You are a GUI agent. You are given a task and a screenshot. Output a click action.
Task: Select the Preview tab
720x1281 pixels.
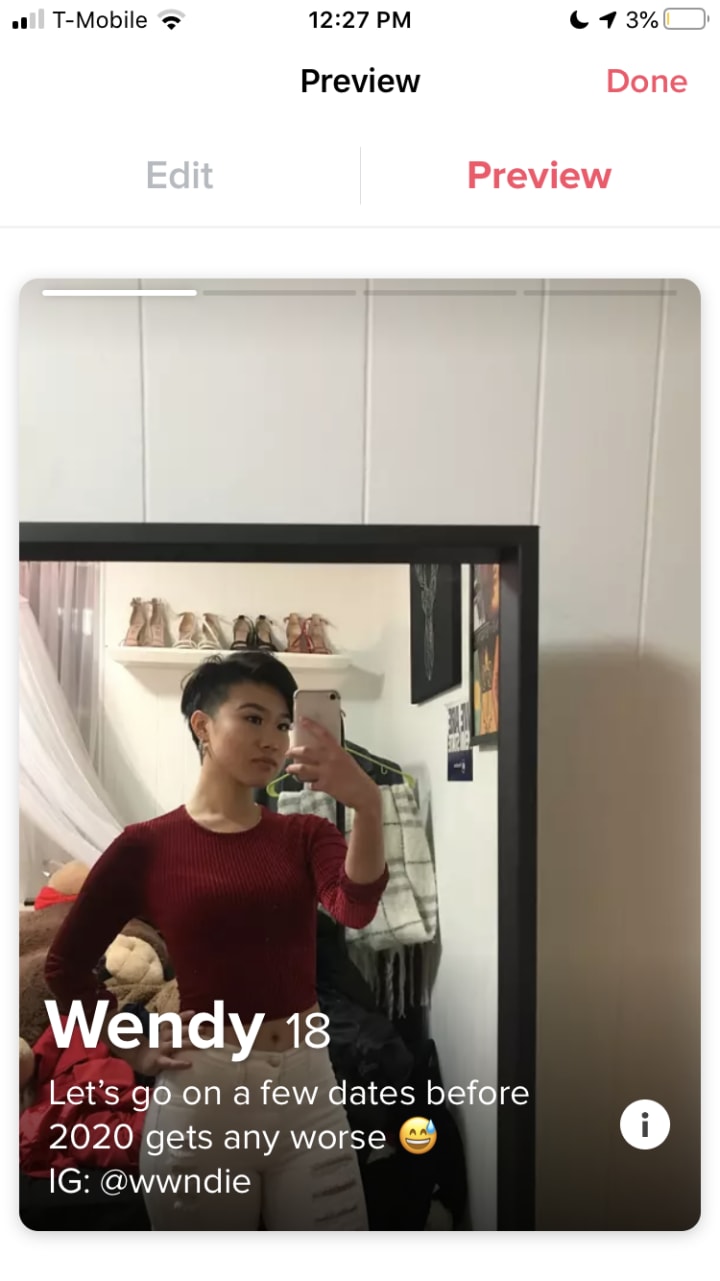click(539, 175)
